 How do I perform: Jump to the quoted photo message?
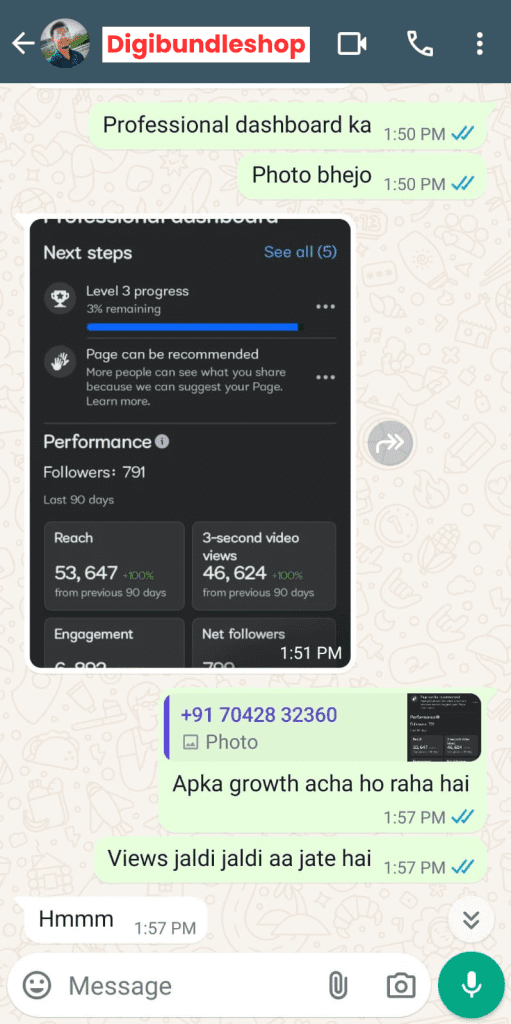click(x=323, y=728)
